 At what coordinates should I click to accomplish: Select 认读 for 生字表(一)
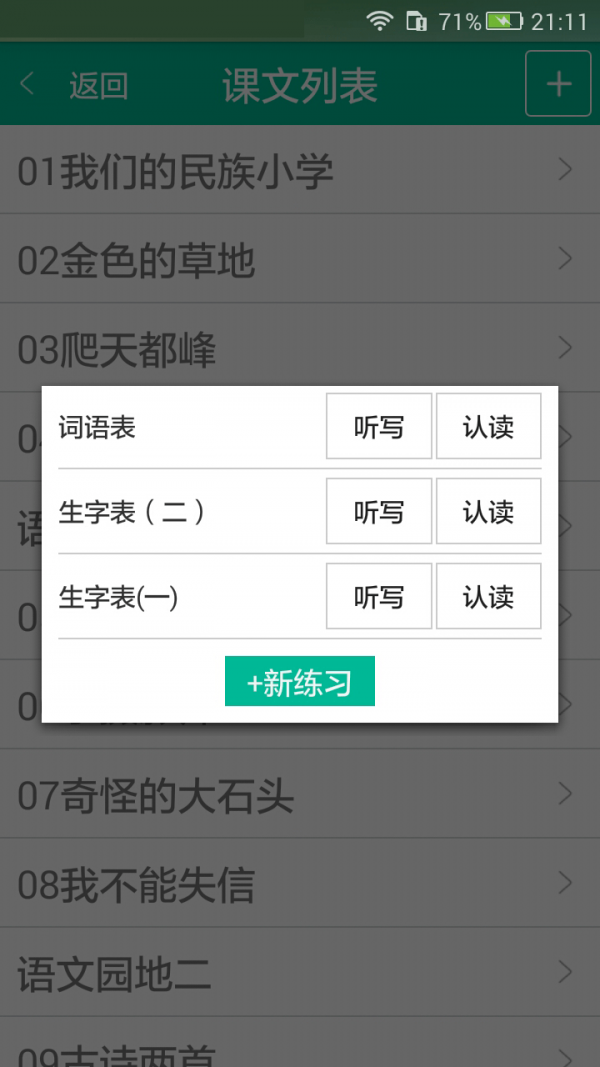488,597
